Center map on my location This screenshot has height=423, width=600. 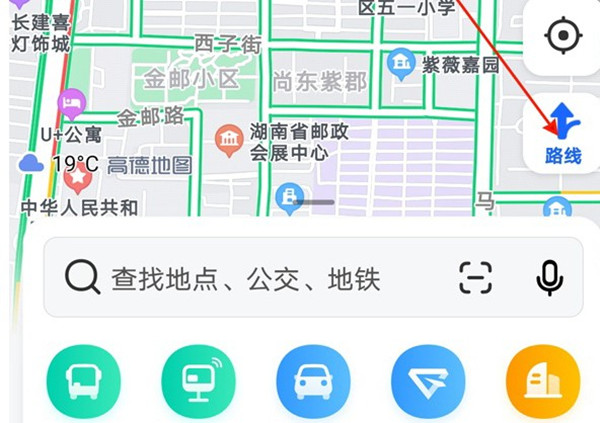pyautogui.click(x=563, y=37)
